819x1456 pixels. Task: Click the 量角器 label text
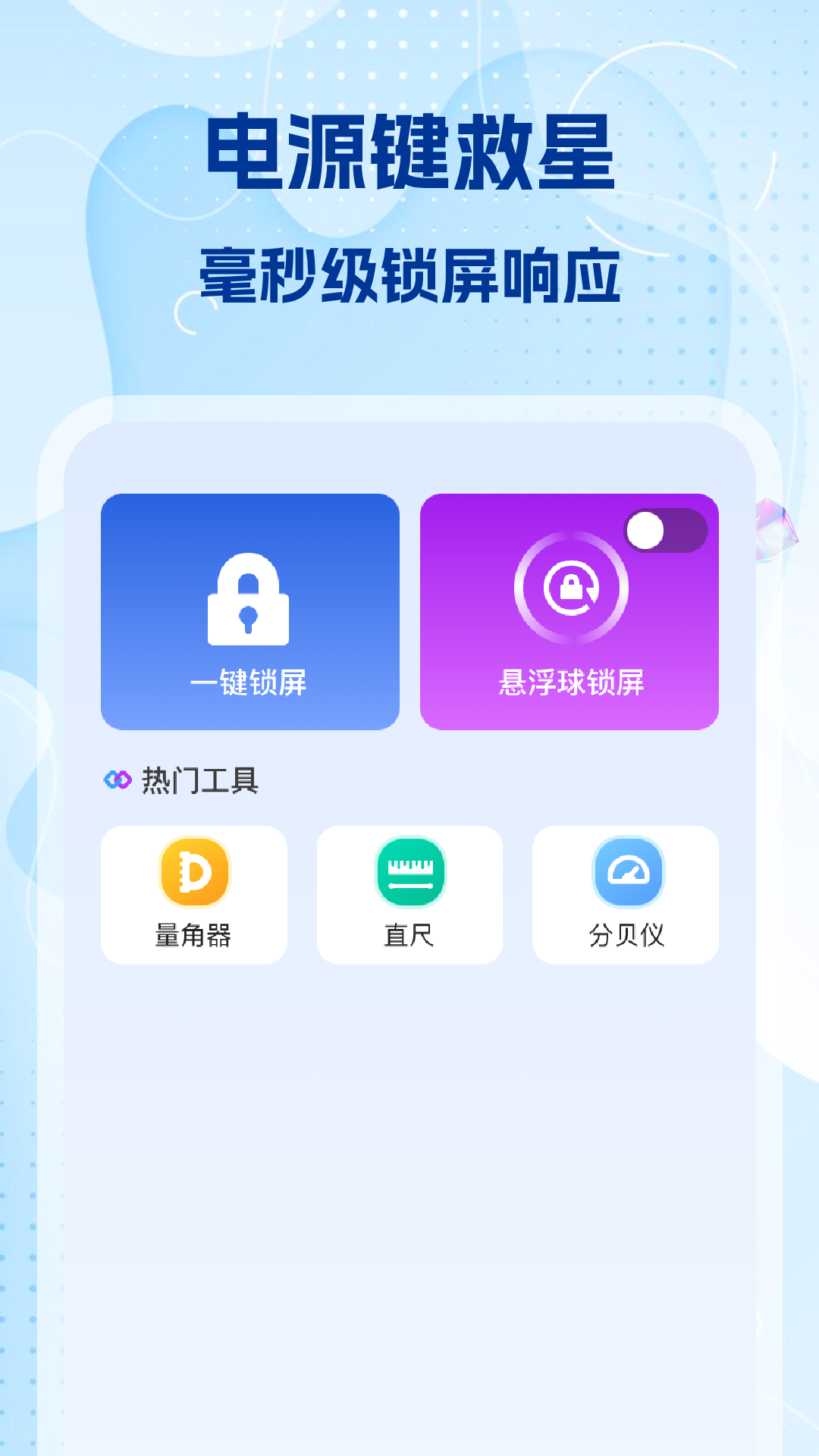(193, 937)
